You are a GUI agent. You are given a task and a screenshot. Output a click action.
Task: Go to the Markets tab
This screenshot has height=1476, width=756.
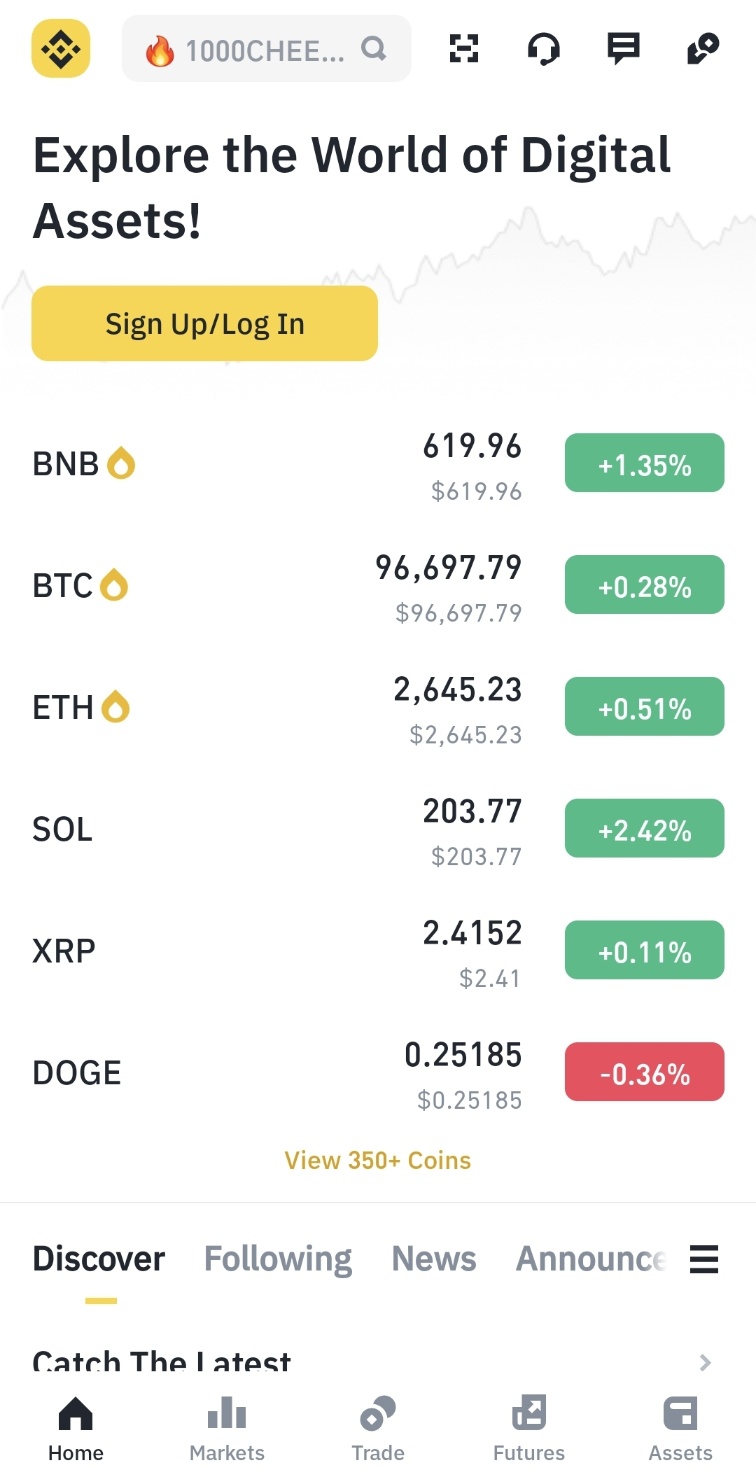coord(227,1430)
